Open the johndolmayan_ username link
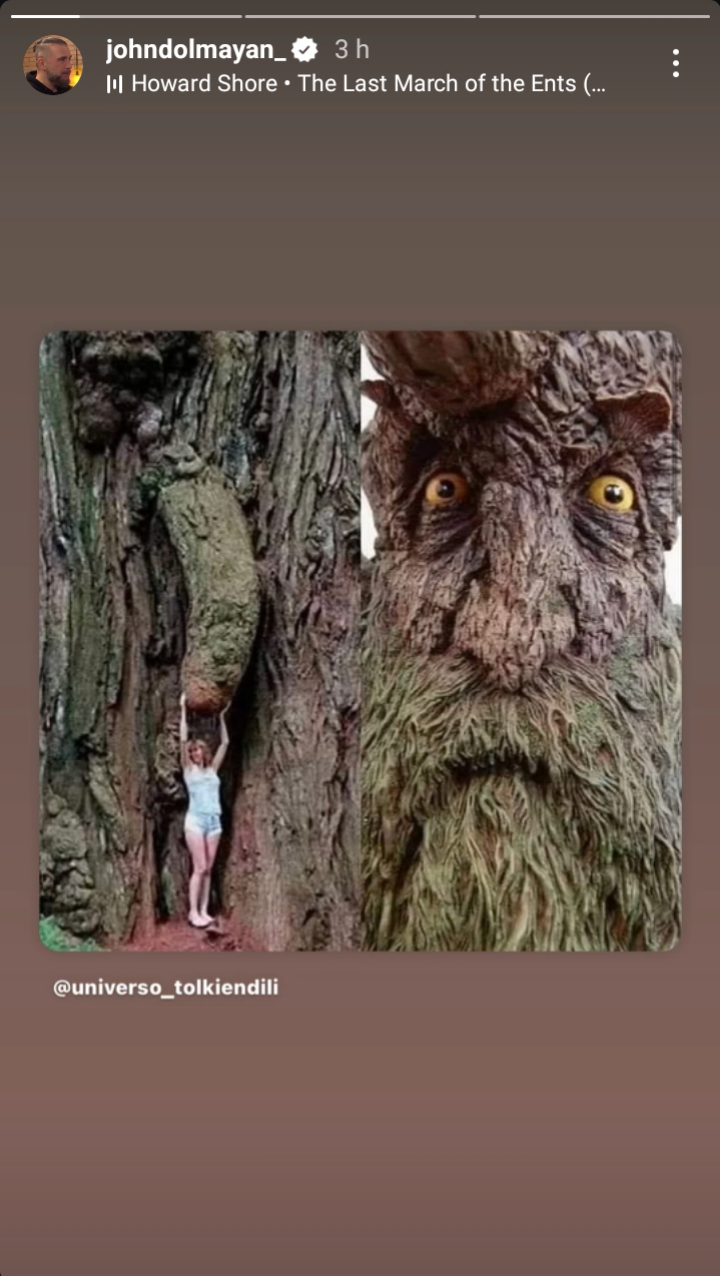 click(x=195, y=48)
